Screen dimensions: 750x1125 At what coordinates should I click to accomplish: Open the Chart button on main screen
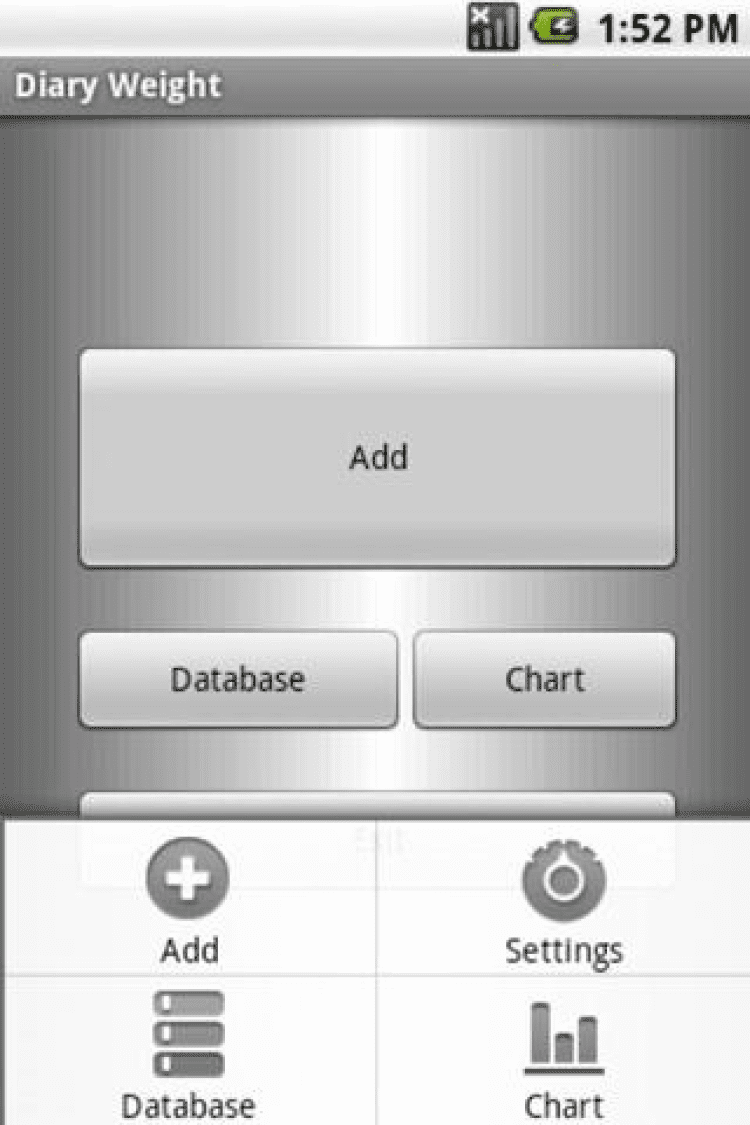tap(544, 679)
